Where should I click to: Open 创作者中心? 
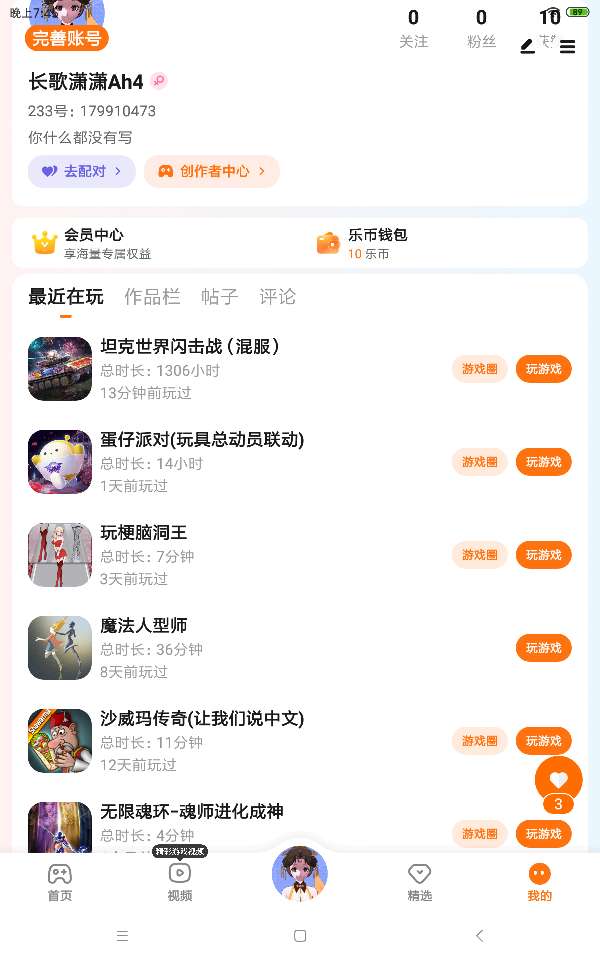click(x=211, y=171)
